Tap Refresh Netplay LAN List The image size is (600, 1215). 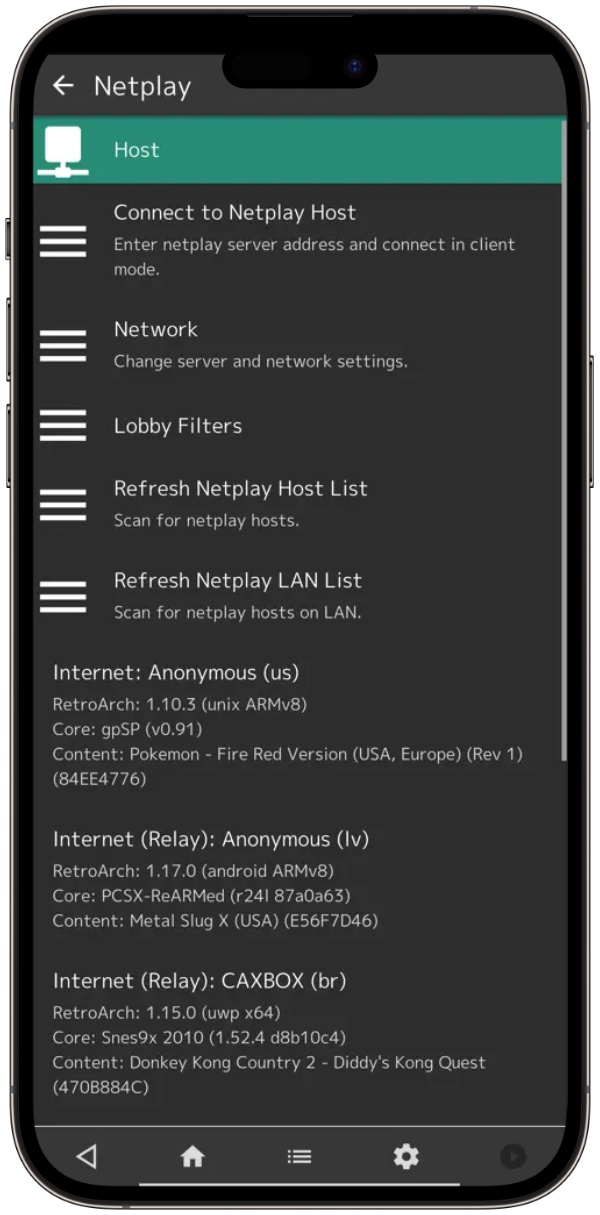point(298,595)
